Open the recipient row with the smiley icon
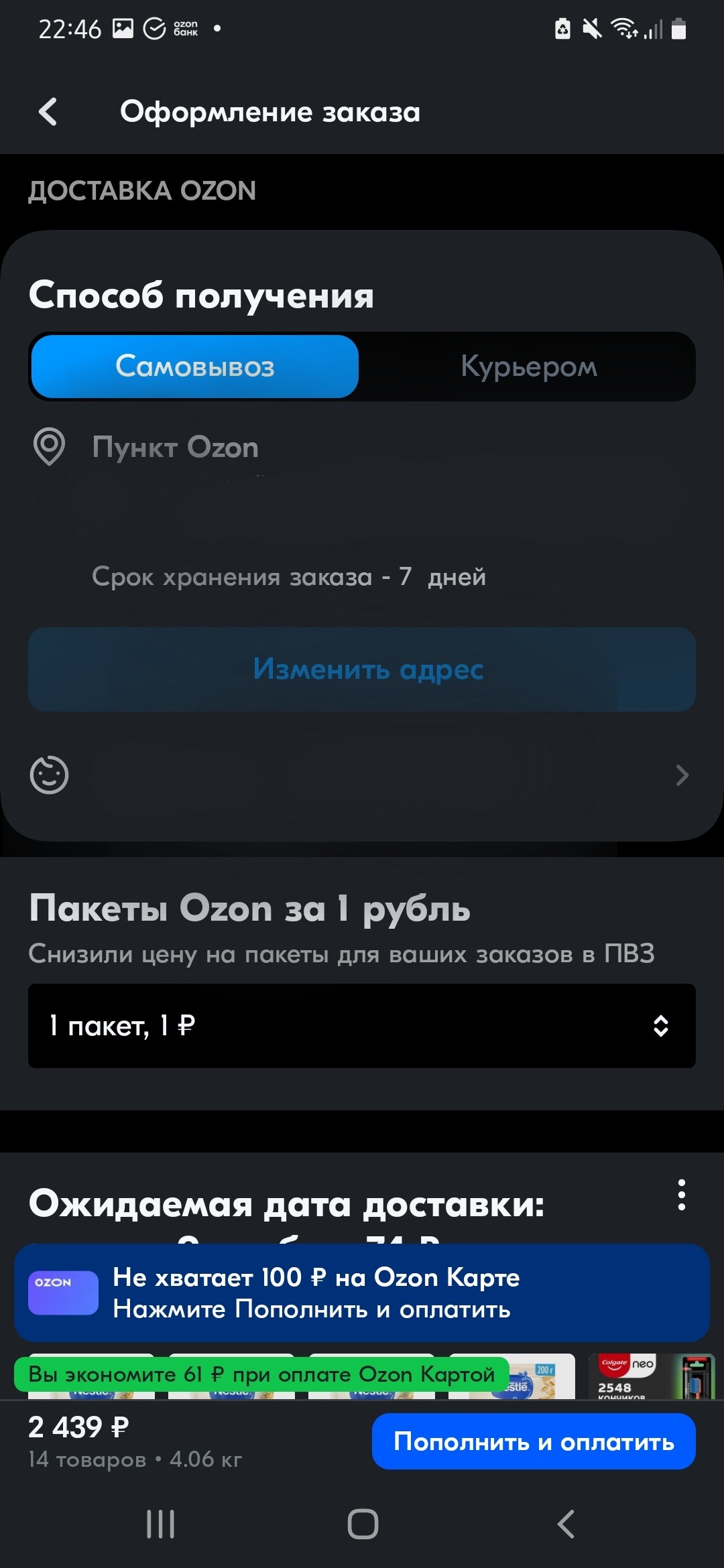The height and width of the screenshot is (1568, 724). (x=362, y=775)
